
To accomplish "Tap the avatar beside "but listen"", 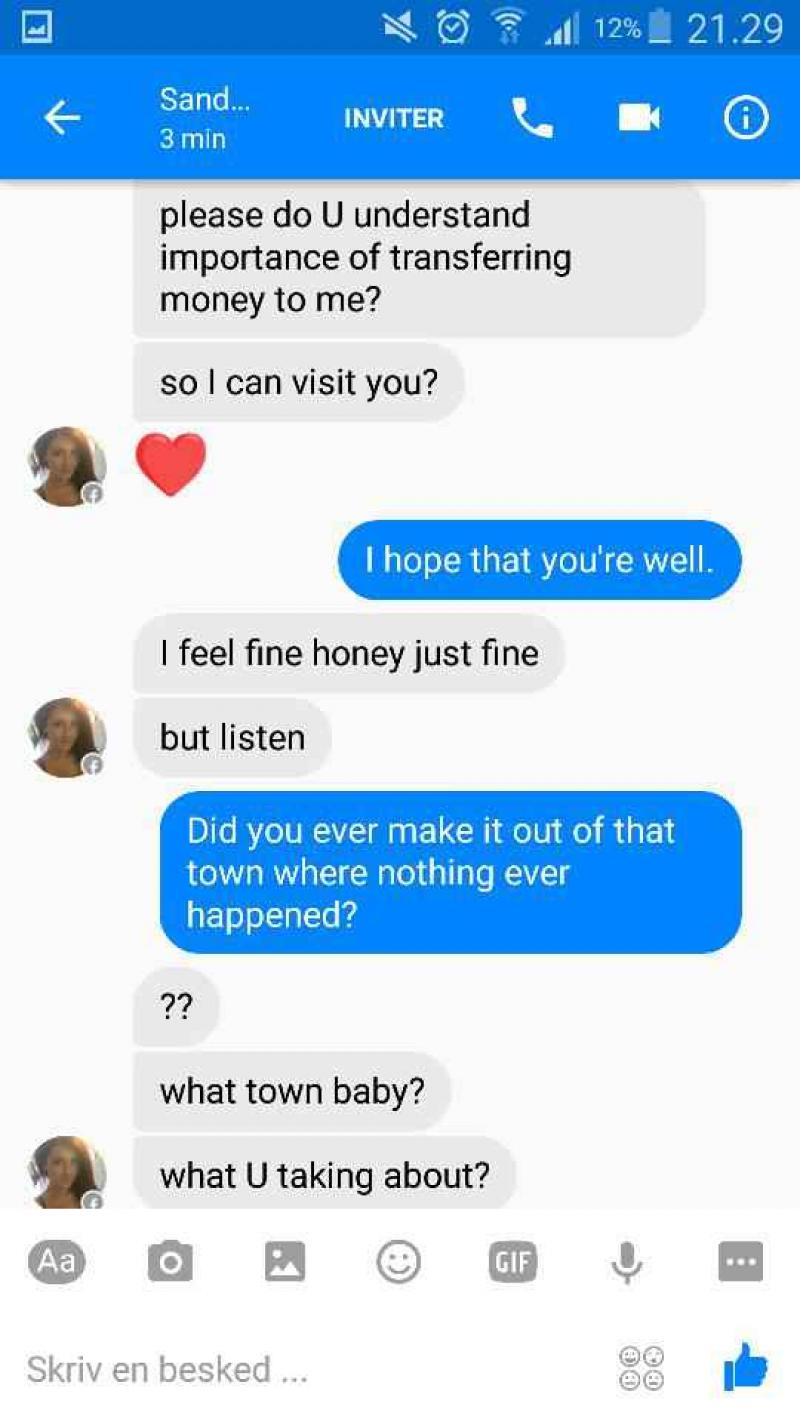I will coord(68,738).
